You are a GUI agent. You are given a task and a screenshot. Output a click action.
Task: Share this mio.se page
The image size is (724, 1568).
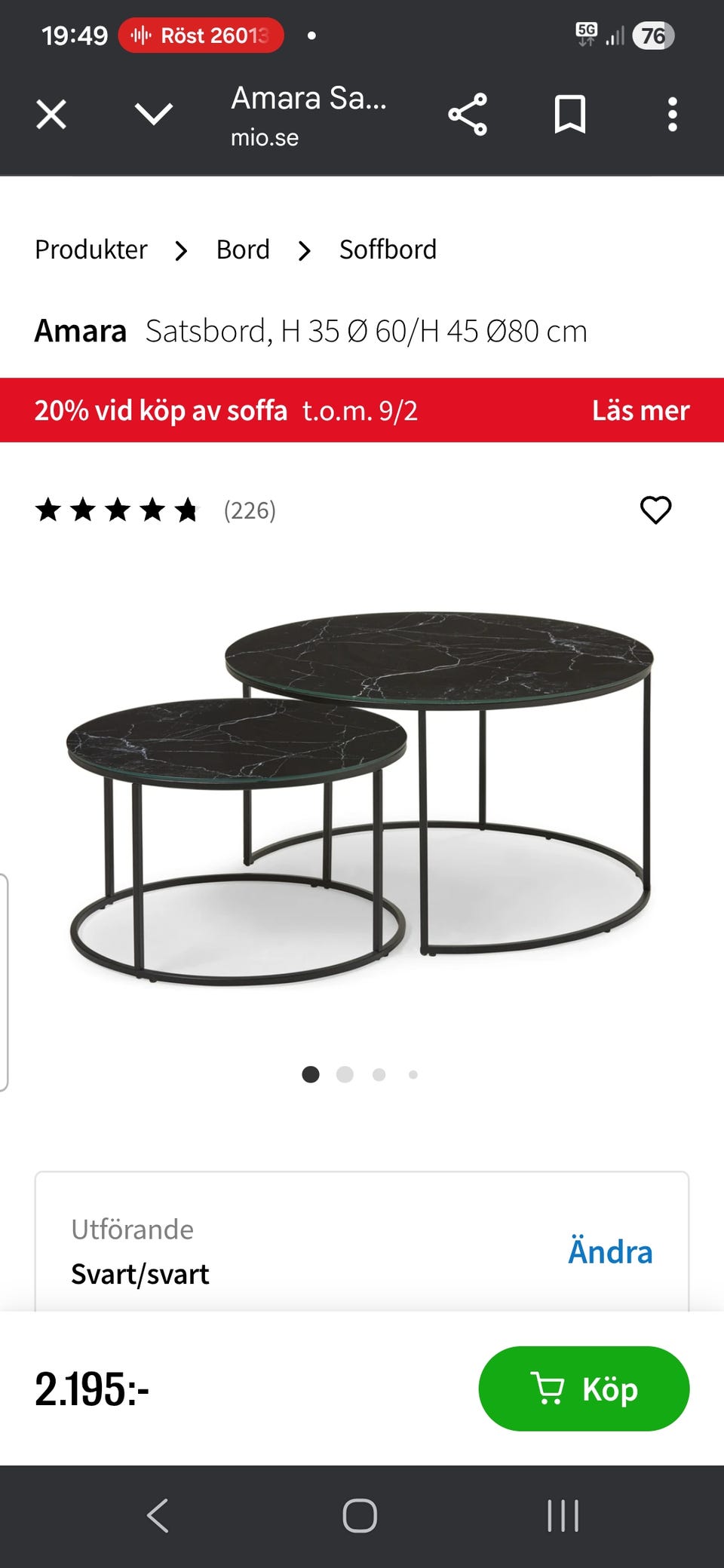point(468,115)
